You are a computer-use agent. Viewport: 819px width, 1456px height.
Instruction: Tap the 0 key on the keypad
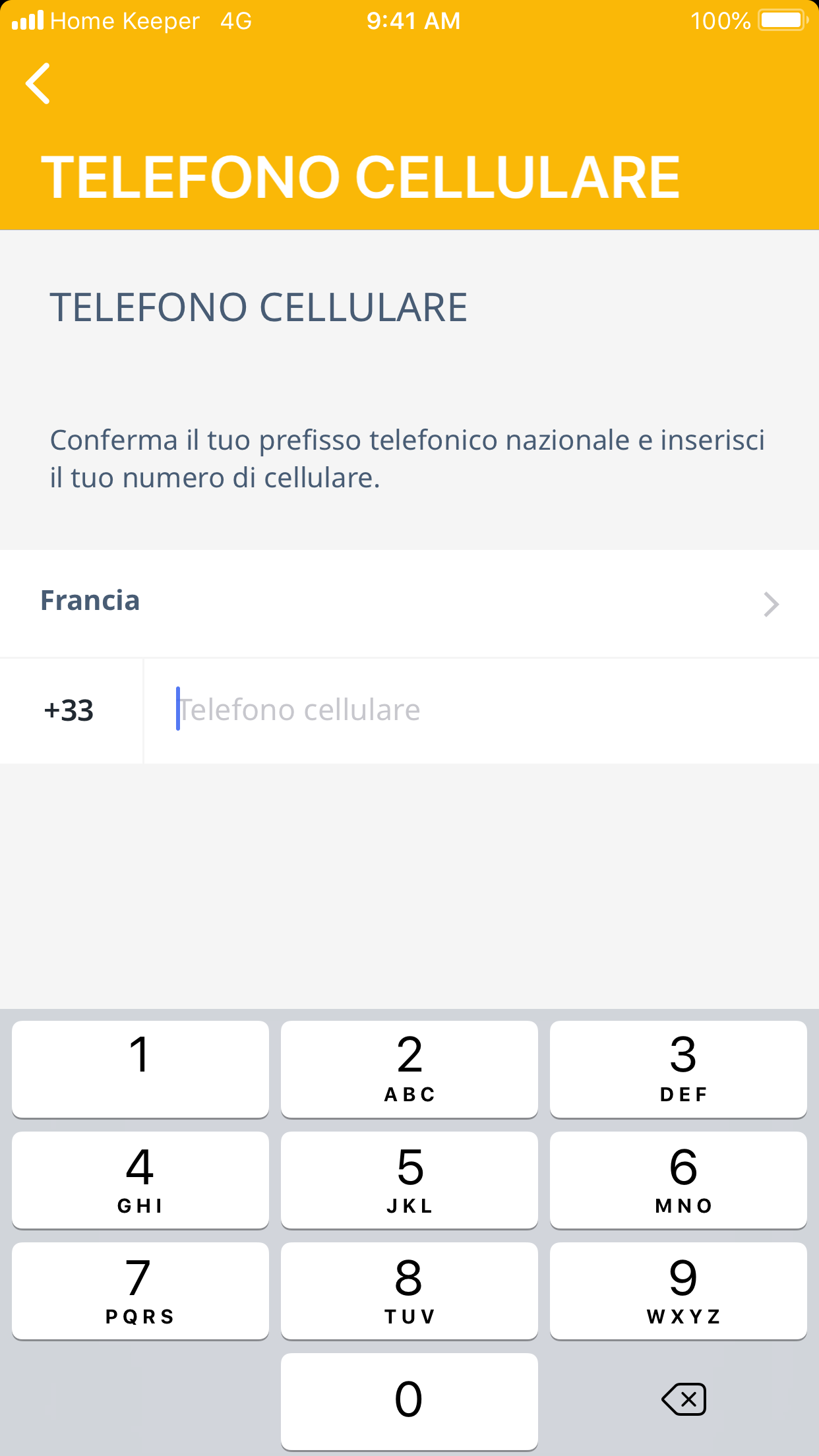click(x=409, y=1401)
